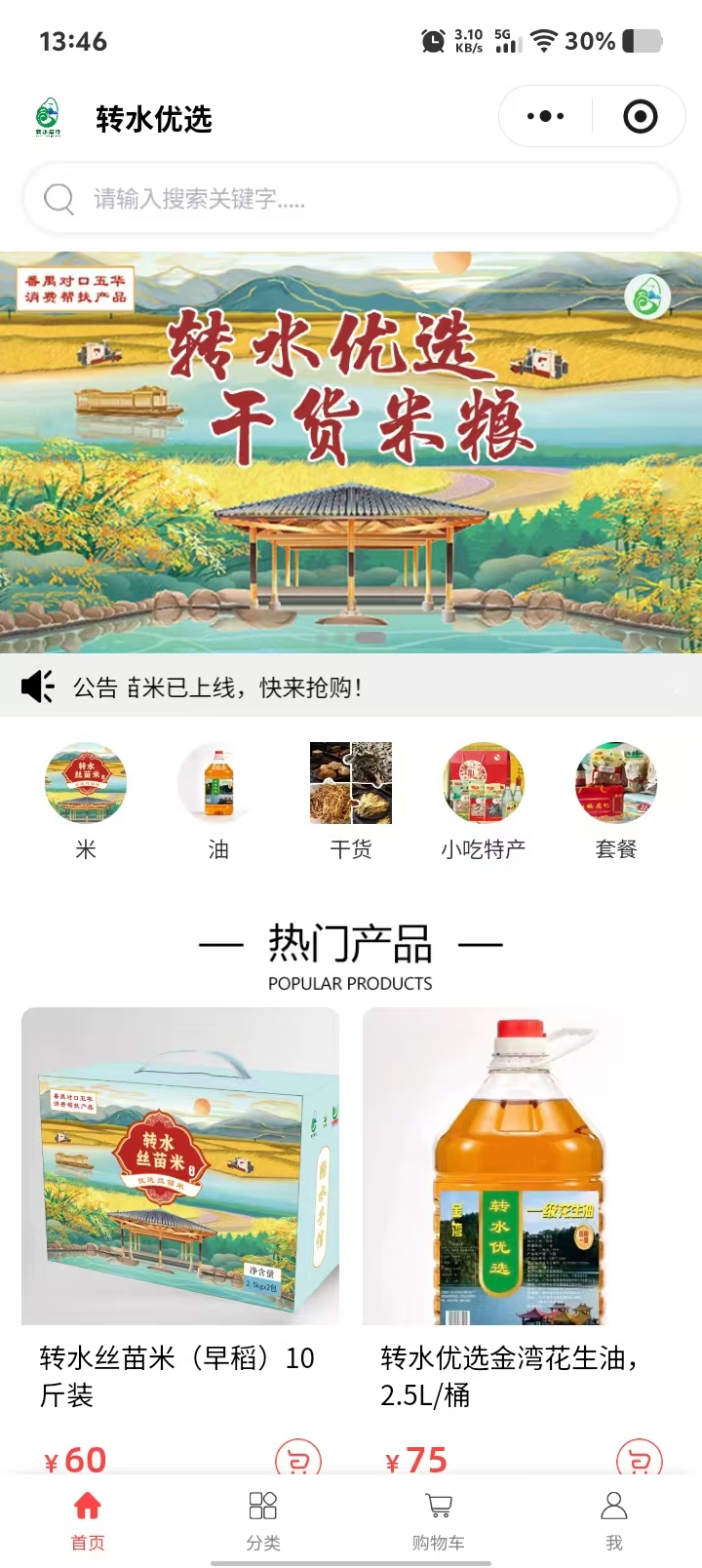Open the mini program more options menu
The image size is (702, 1568).
[545, 117]
